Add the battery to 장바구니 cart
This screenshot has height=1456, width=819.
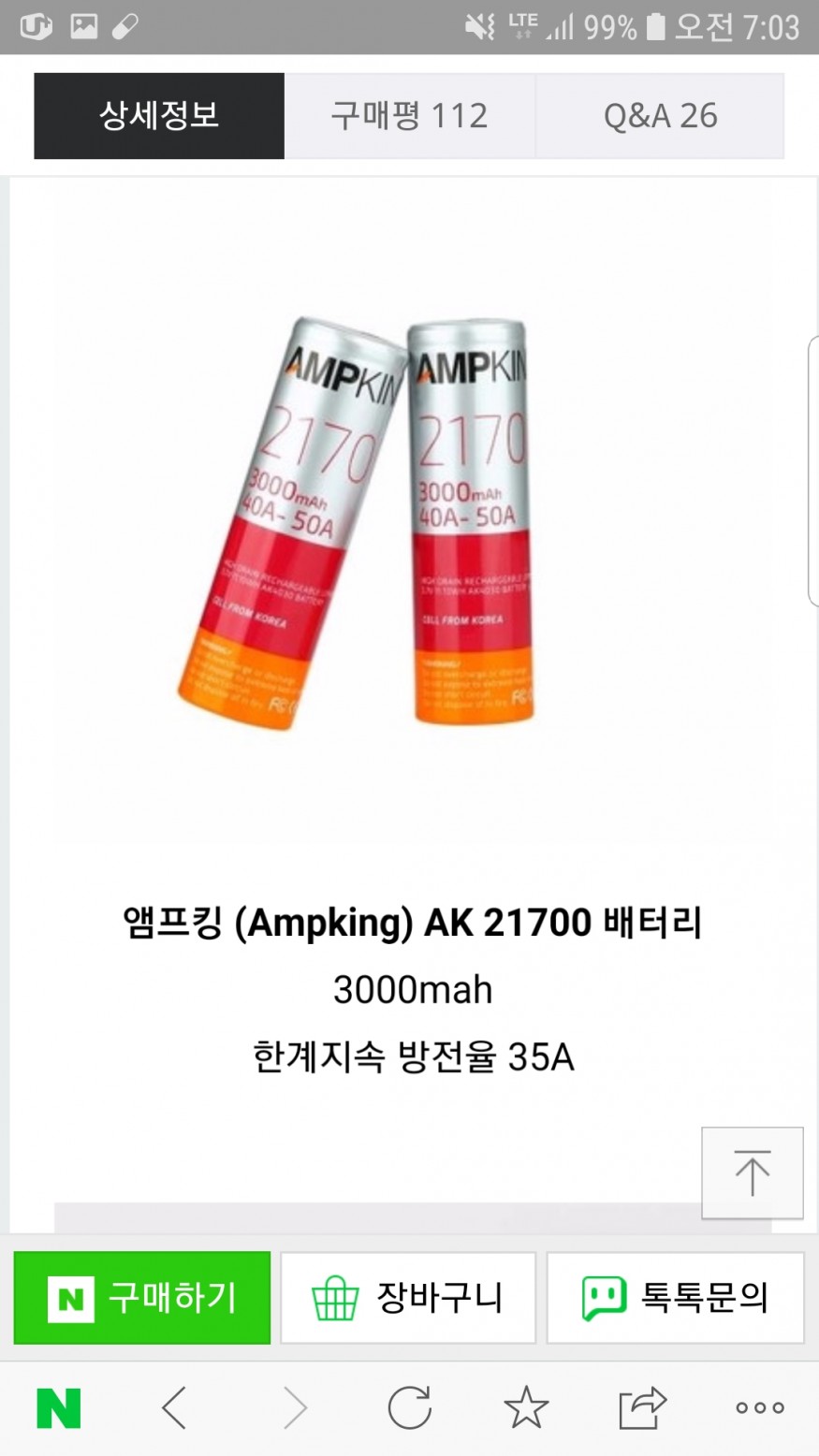(x=408, y=1298)
